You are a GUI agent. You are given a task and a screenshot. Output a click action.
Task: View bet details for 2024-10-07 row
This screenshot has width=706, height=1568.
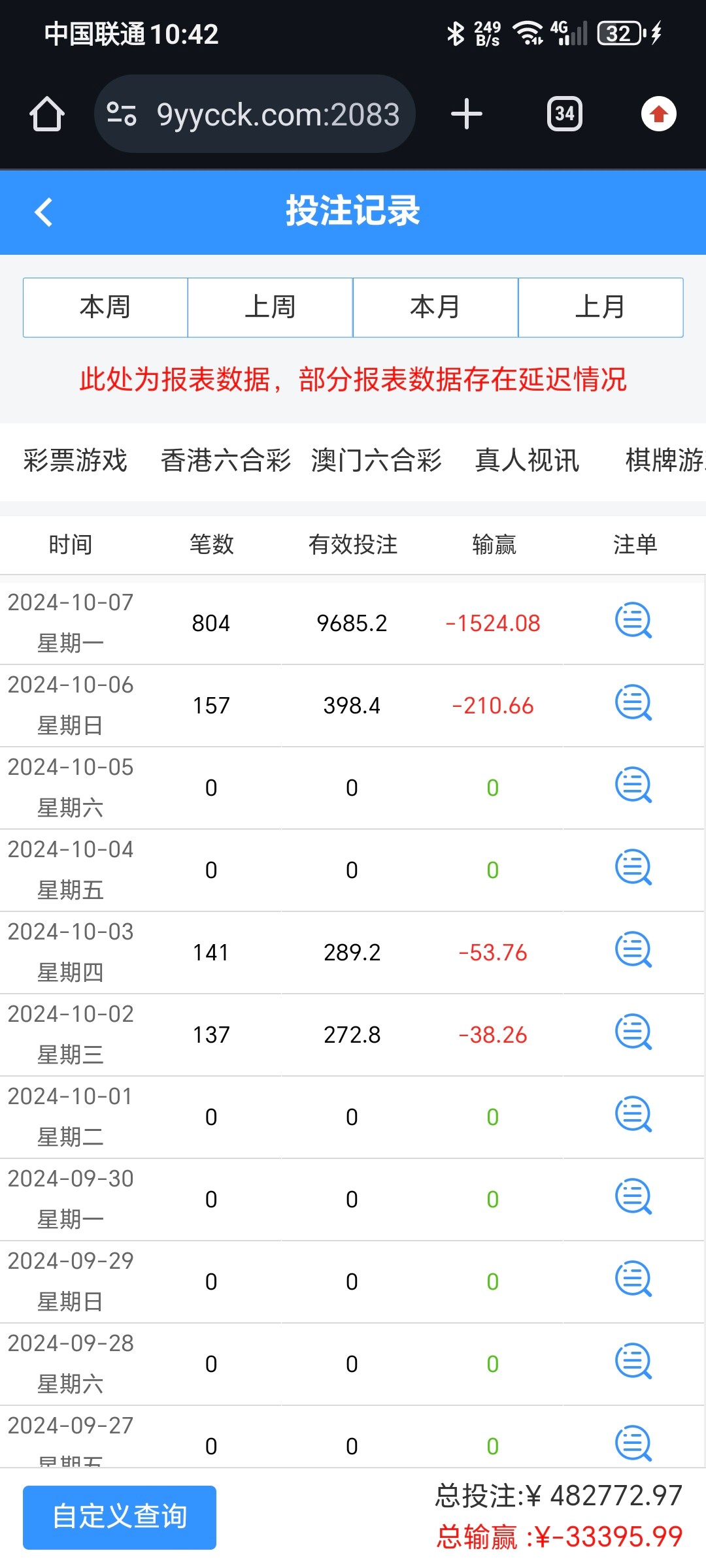tap(633, 622)
